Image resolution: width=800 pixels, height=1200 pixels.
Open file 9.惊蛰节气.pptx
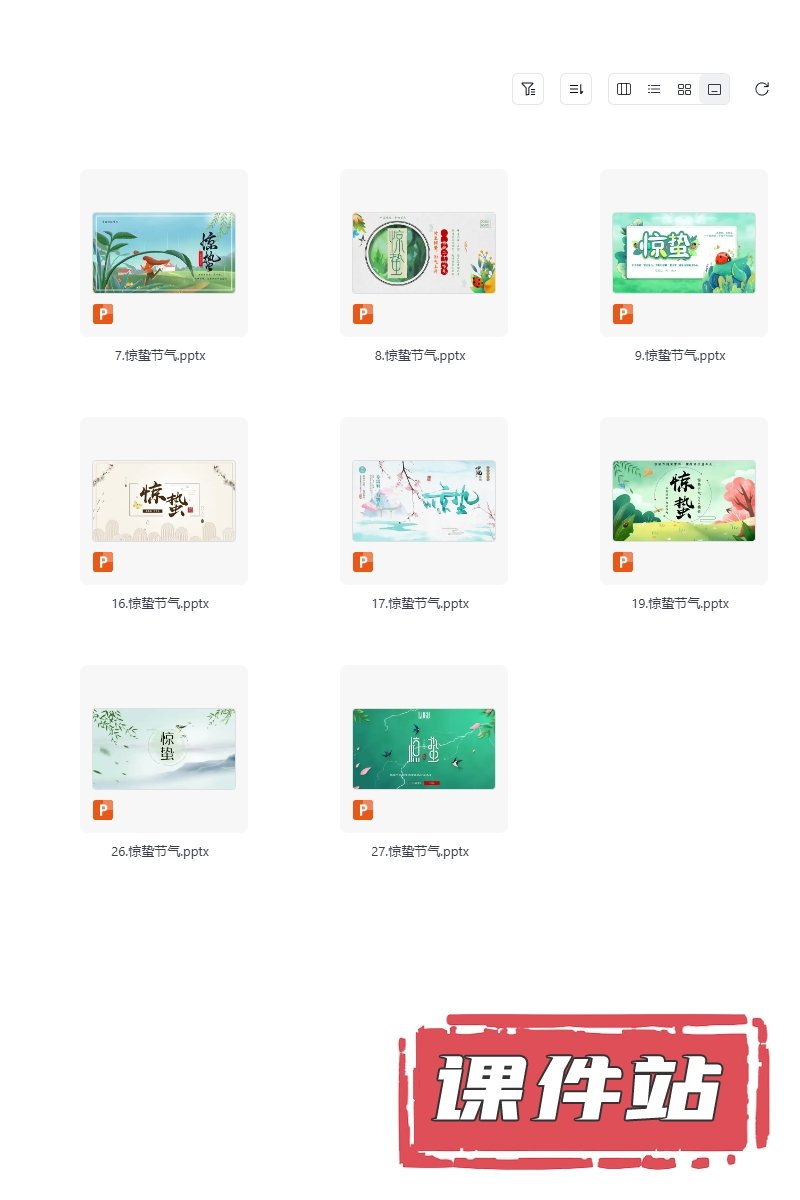(x=684, y=253)
